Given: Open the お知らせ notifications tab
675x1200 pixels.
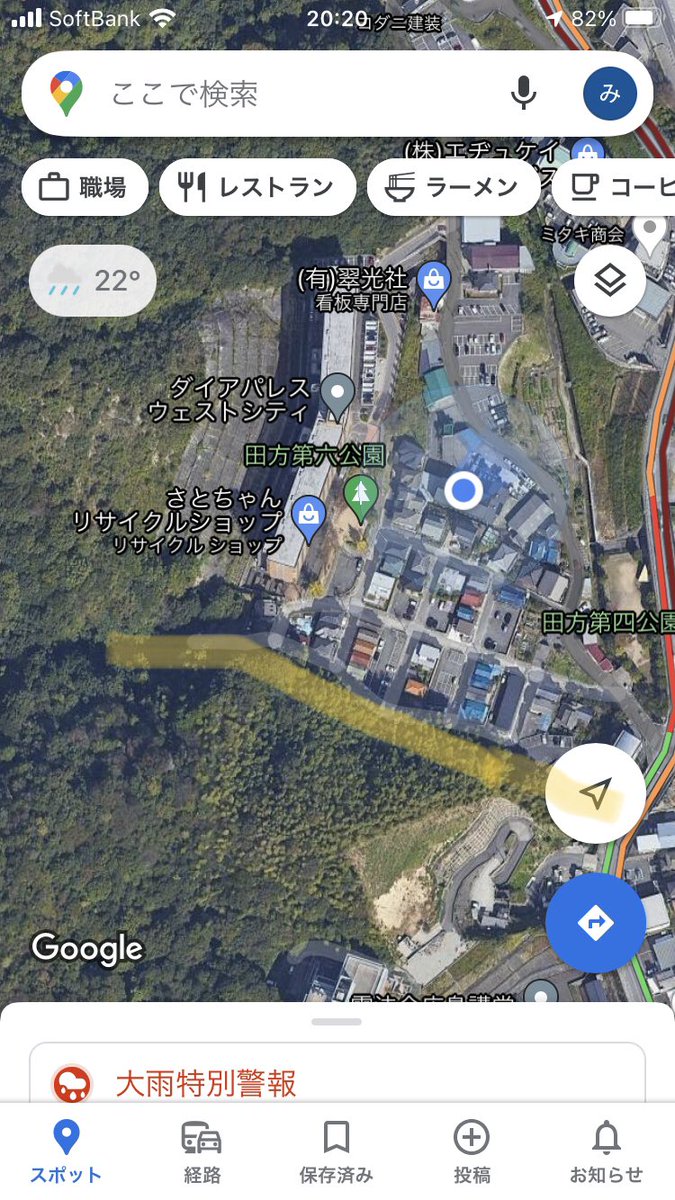Looking at the screenshot, I should pos(606,1152).
